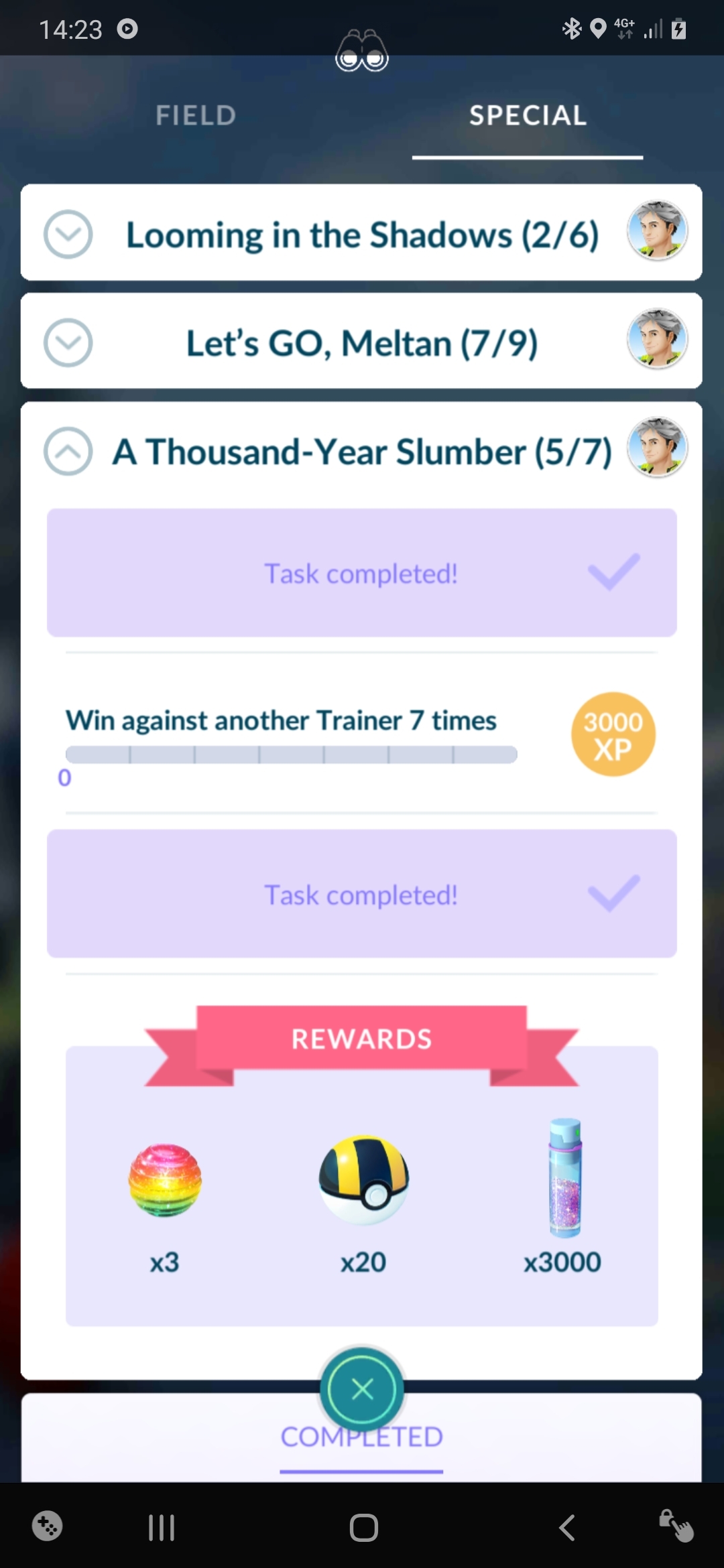724x1568 pixels.
Task: Expand Looming in the Shadows research
Action: 68,235
